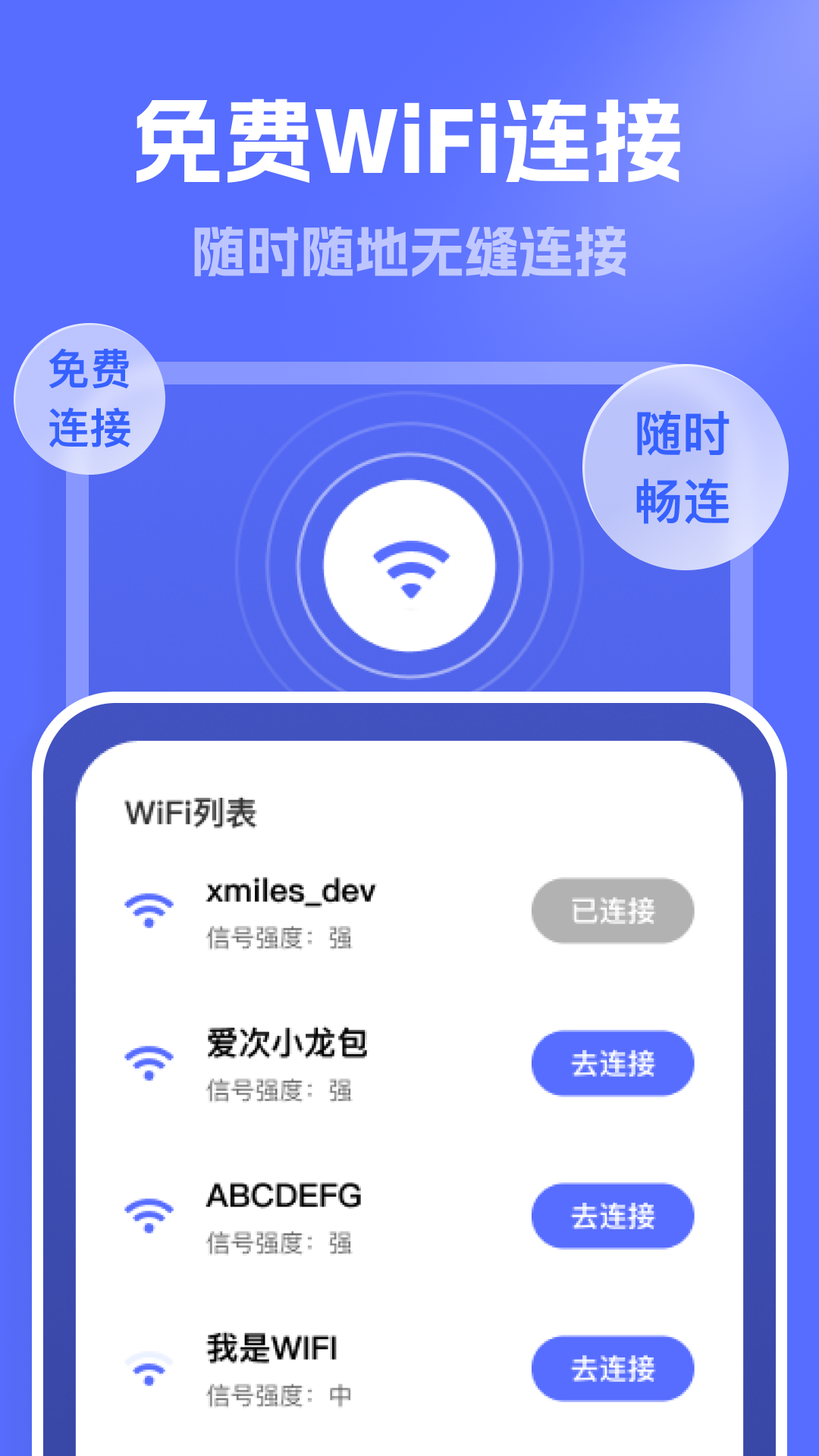Screen dimensions: 819x1456
Task: Select the xmiles_dev network name
Action: 290,891
